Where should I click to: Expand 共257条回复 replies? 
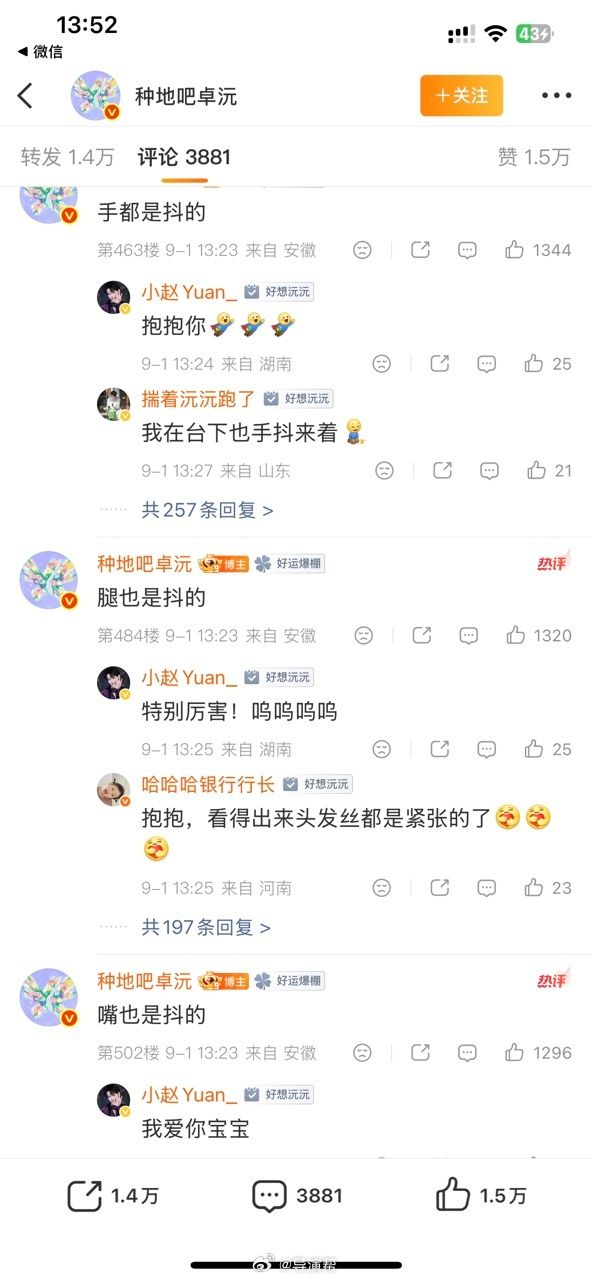point(207,510)
